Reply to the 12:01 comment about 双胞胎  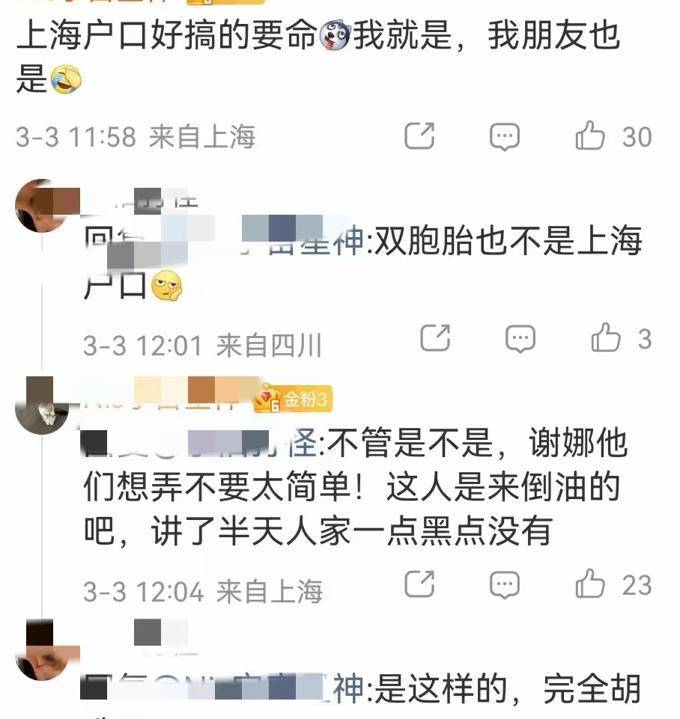pos(520,339)
